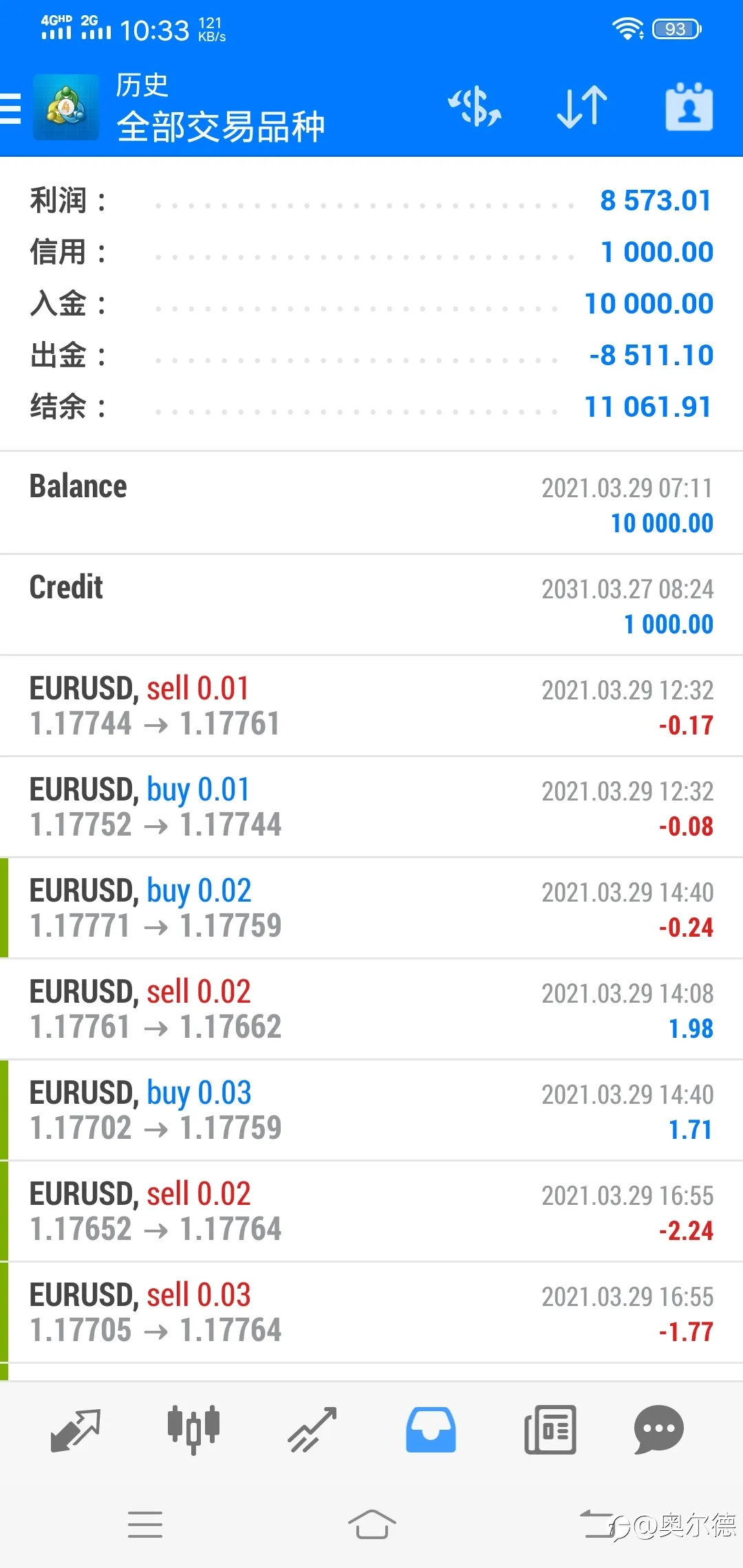Open the chat messages tab
The image size is (743, 1568).
click(659, 1430)
